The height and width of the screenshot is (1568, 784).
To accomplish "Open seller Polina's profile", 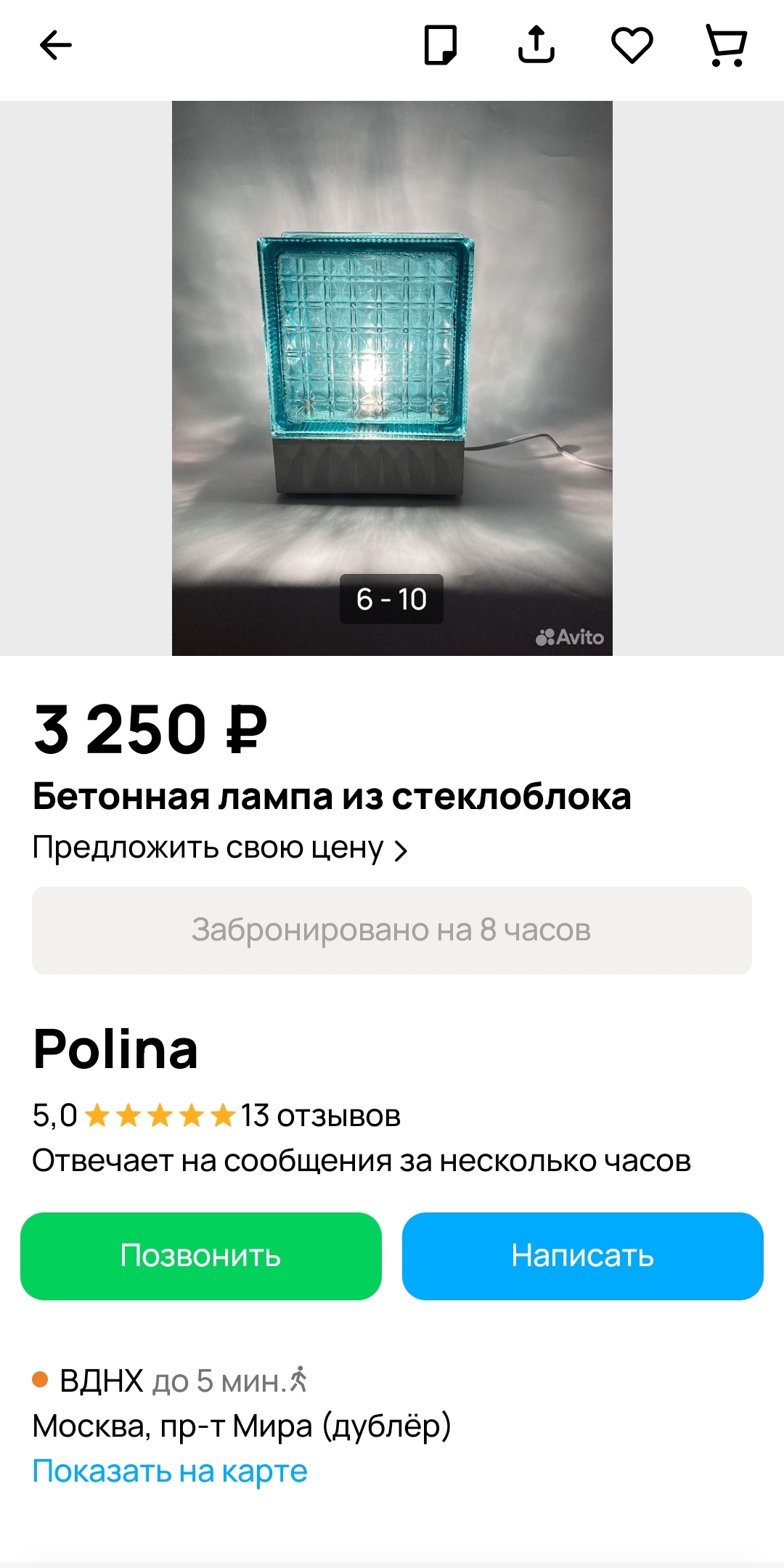I will [116, 1049].
